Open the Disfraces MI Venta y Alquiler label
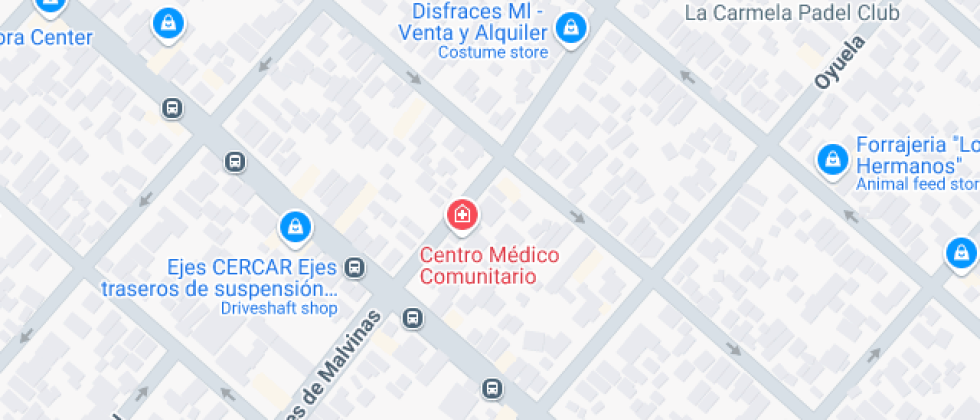The height and width of the screenshot is (420, 980). [473, 22]
